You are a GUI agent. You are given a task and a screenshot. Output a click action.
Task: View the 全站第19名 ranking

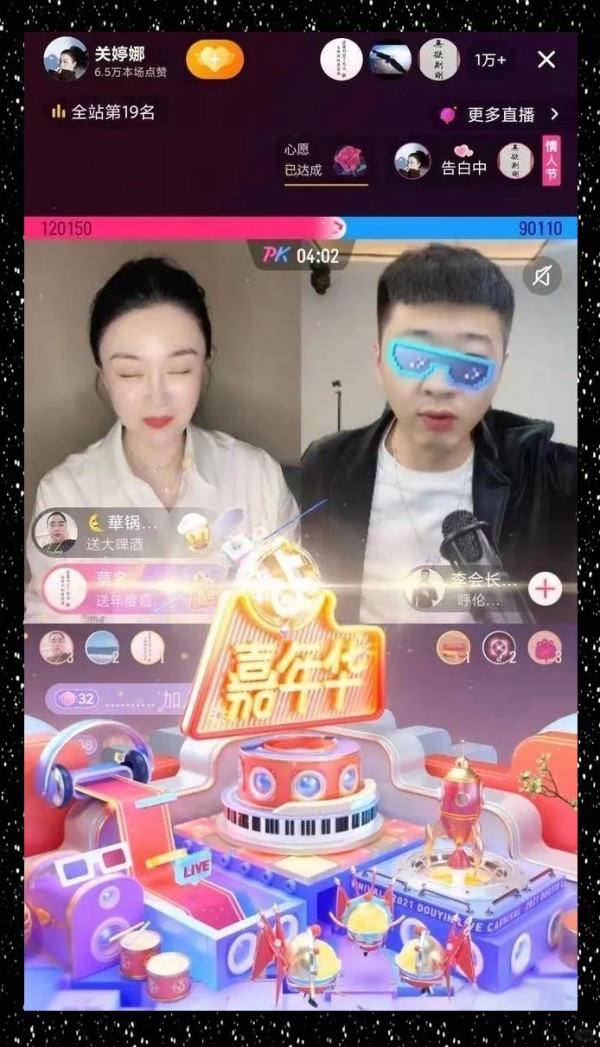click(104, 112)
